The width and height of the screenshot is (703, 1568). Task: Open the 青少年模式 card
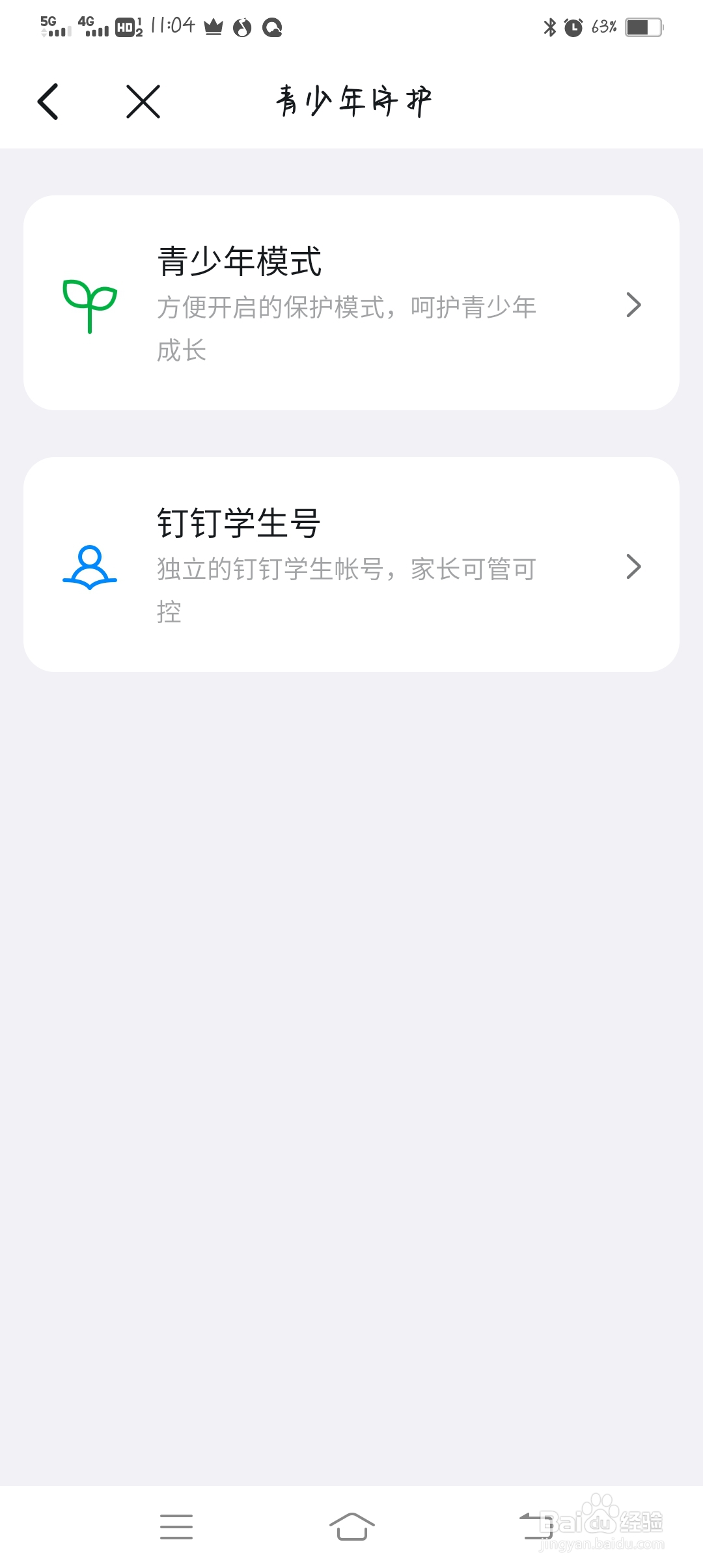point(351,303)
